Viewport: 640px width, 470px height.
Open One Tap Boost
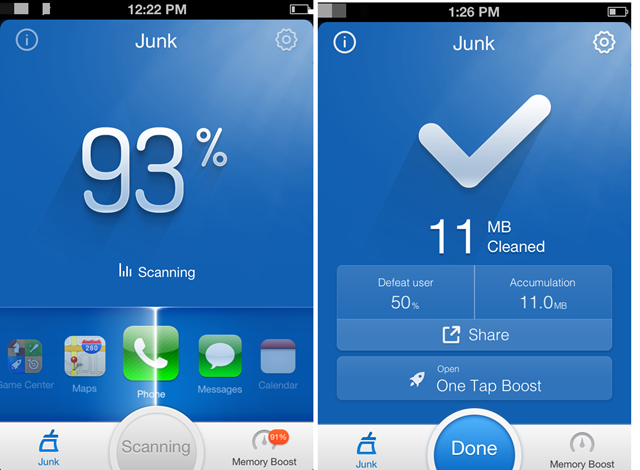(475, 379)
